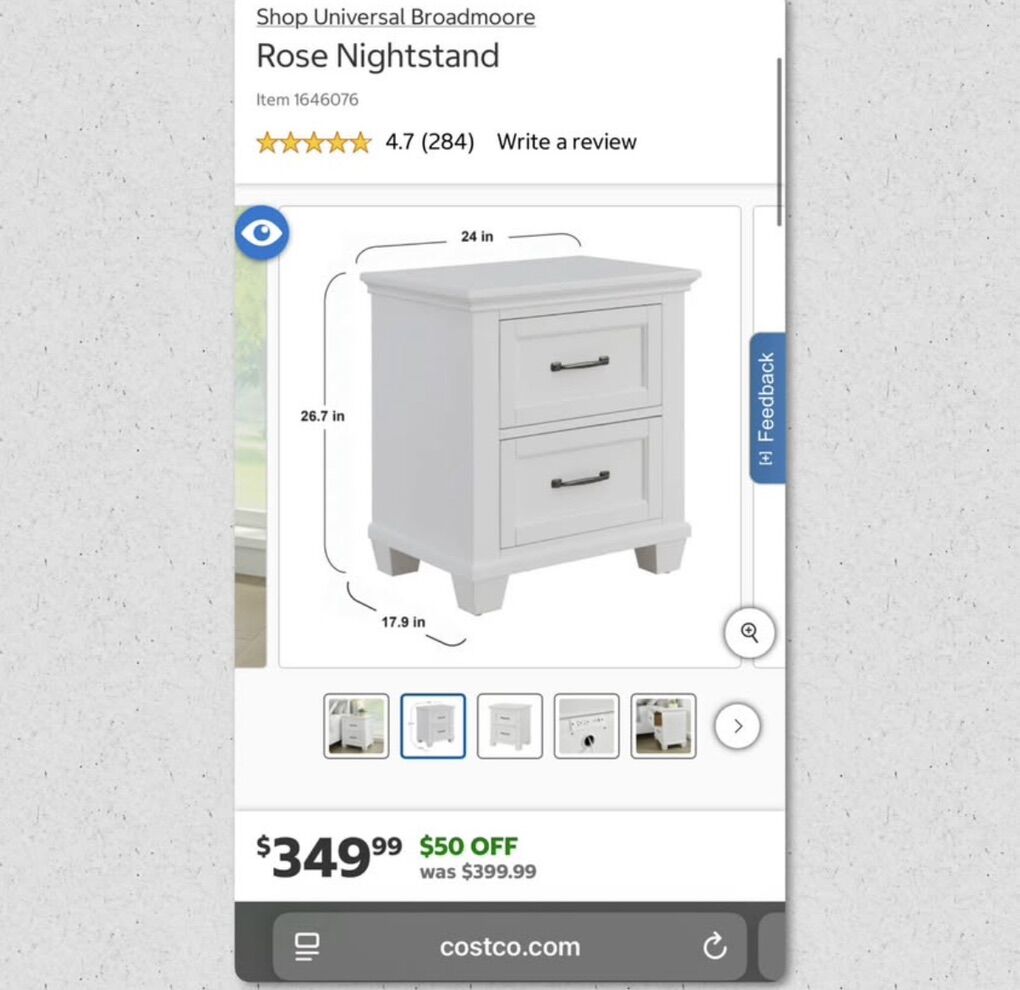This screenshot has width=1020, height=990.
Task: Reload the page
Action: point(714,946)
